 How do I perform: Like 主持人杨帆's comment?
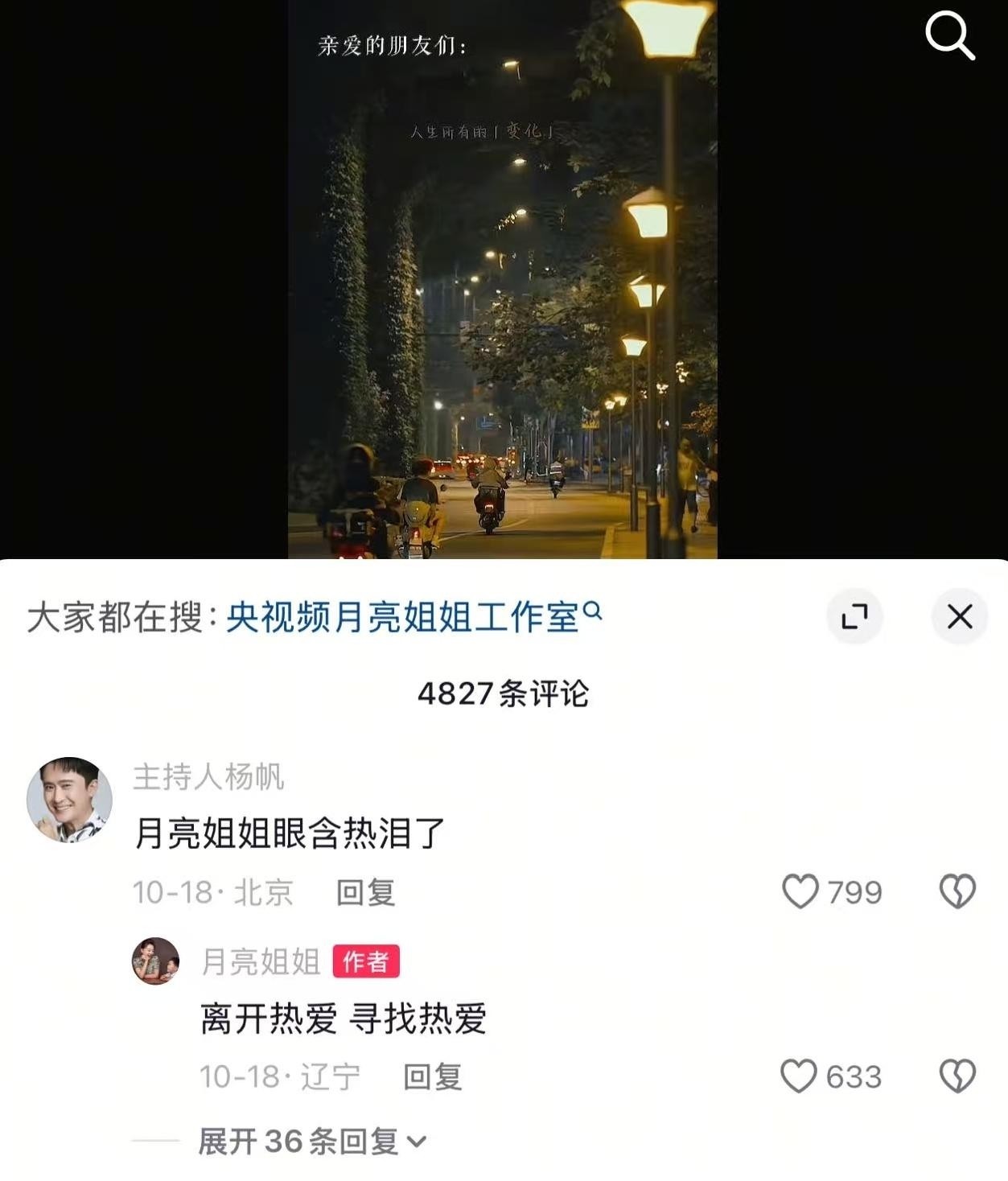[800, 891]
